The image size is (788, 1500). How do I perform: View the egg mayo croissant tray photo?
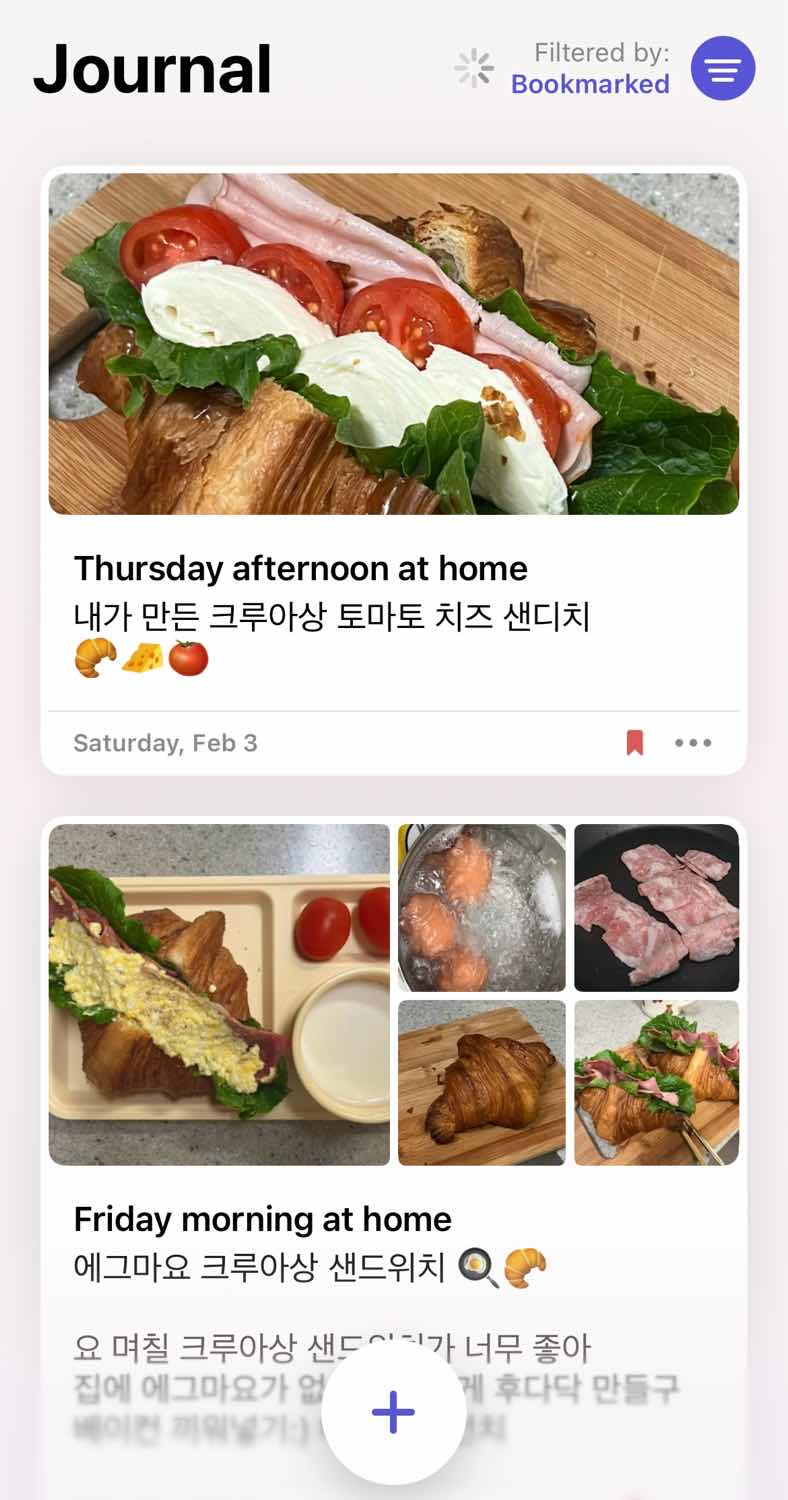pos(219,994)
